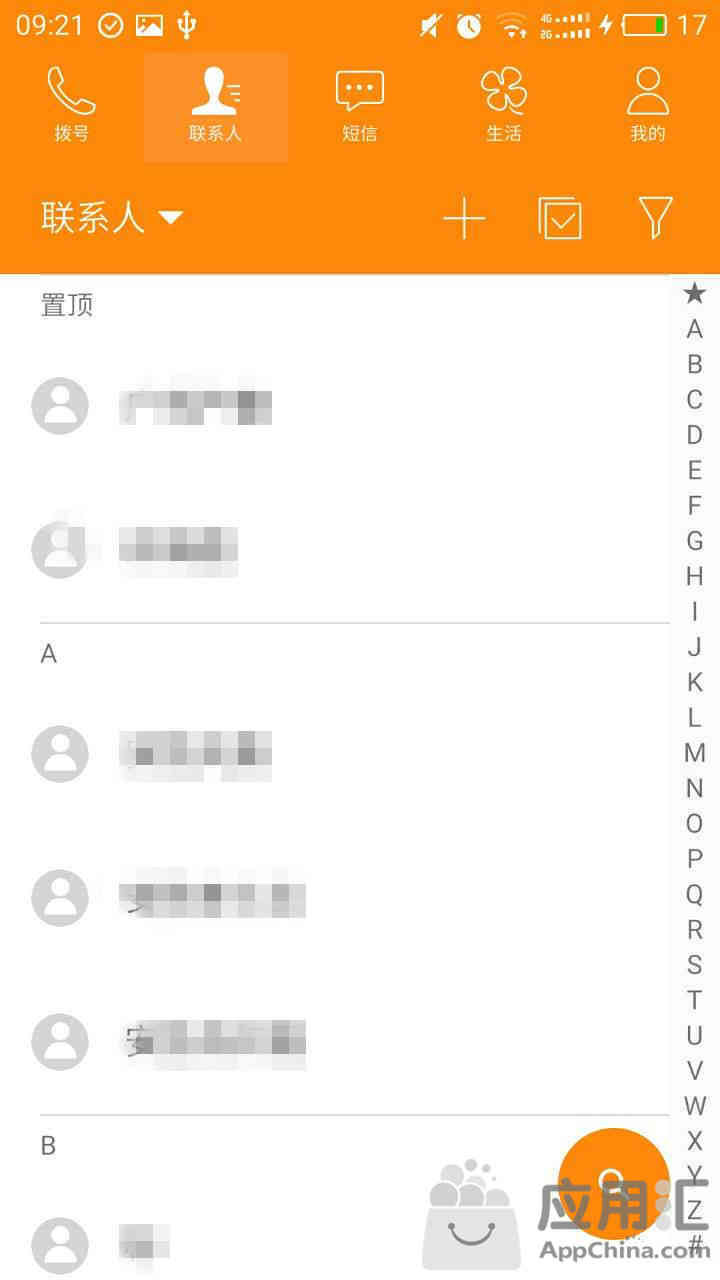This screenshot has height=1280, width=720.
Task: Switch to the 拨号 dial tab
Action: (72, 106)
